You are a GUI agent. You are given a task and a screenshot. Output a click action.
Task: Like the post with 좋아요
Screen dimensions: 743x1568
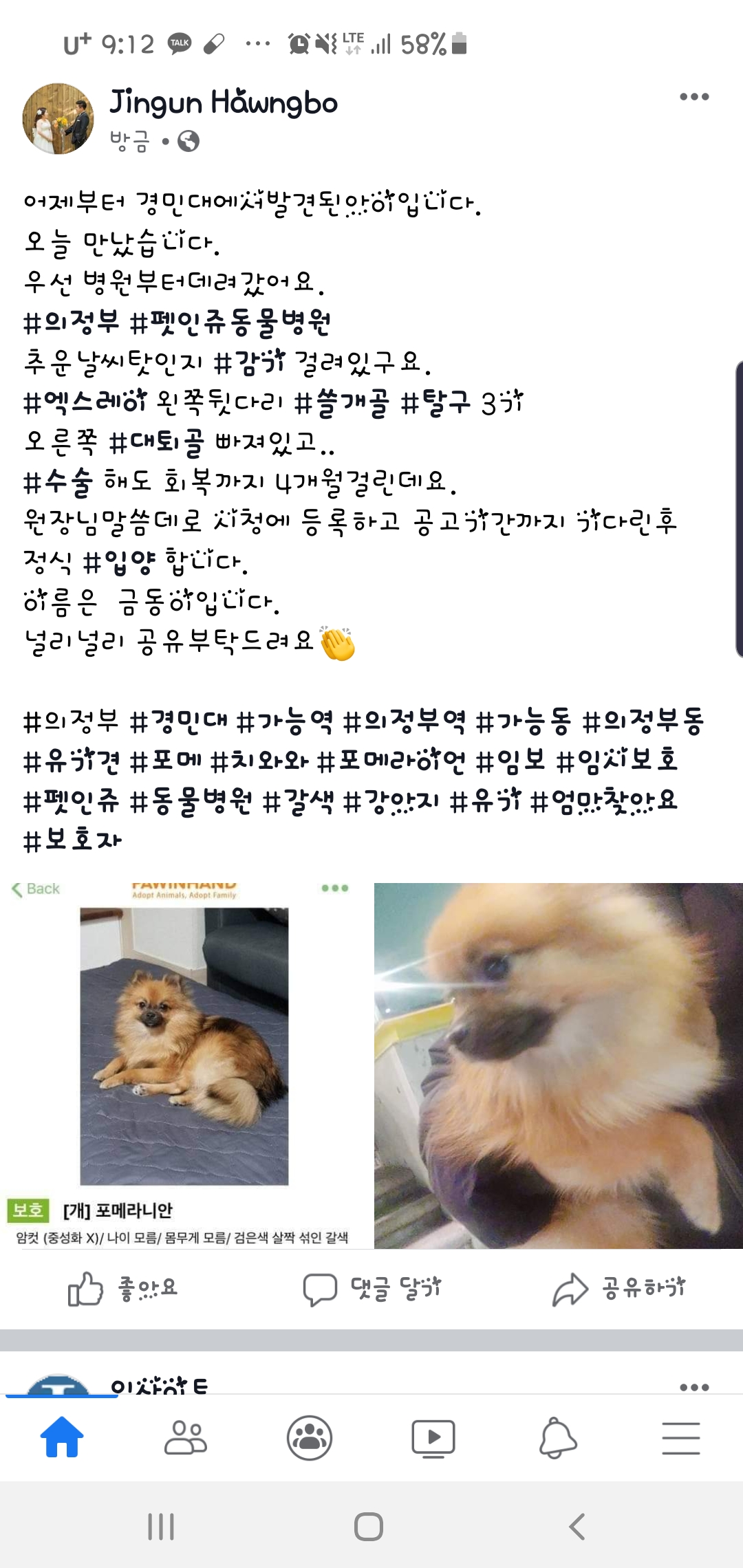(124, 1288)
